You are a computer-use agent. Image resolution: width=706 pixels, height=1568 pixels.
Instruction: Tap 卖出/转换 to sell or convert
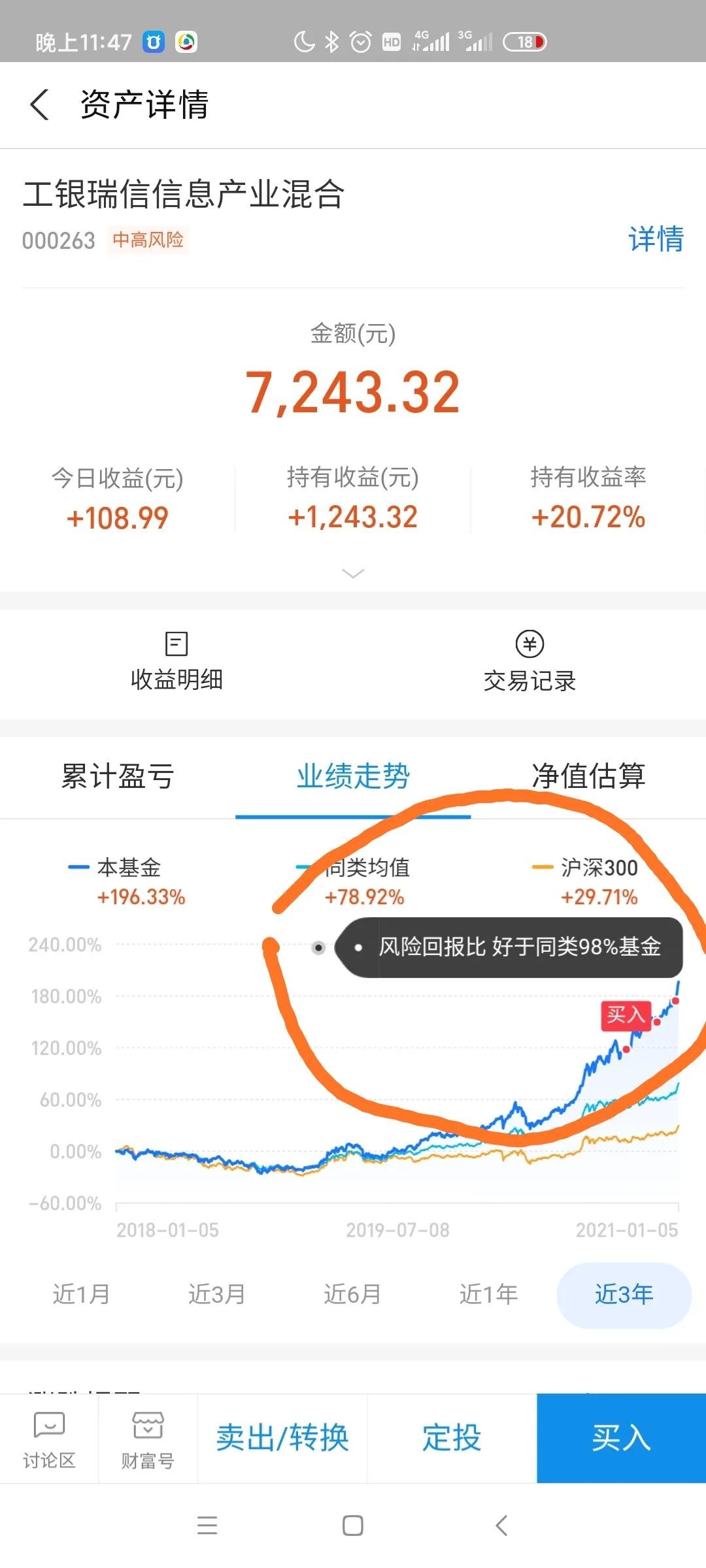point(282,1438)
